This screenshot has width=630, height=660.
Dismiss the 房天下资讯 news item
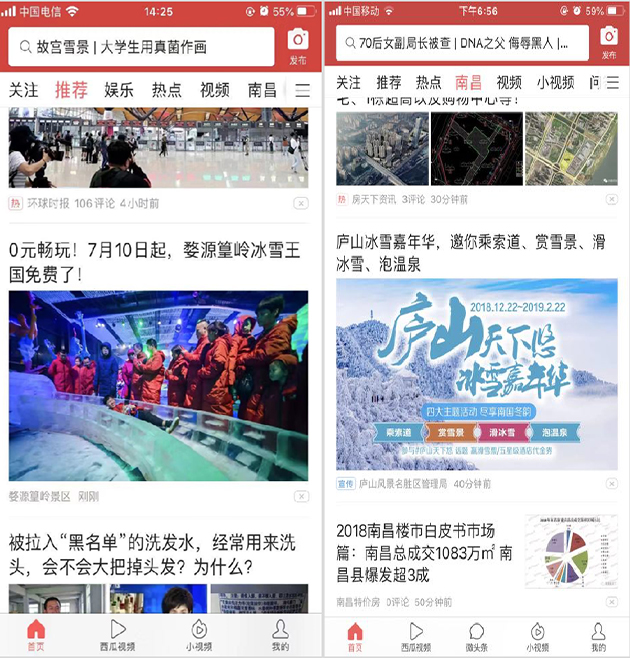610,200
